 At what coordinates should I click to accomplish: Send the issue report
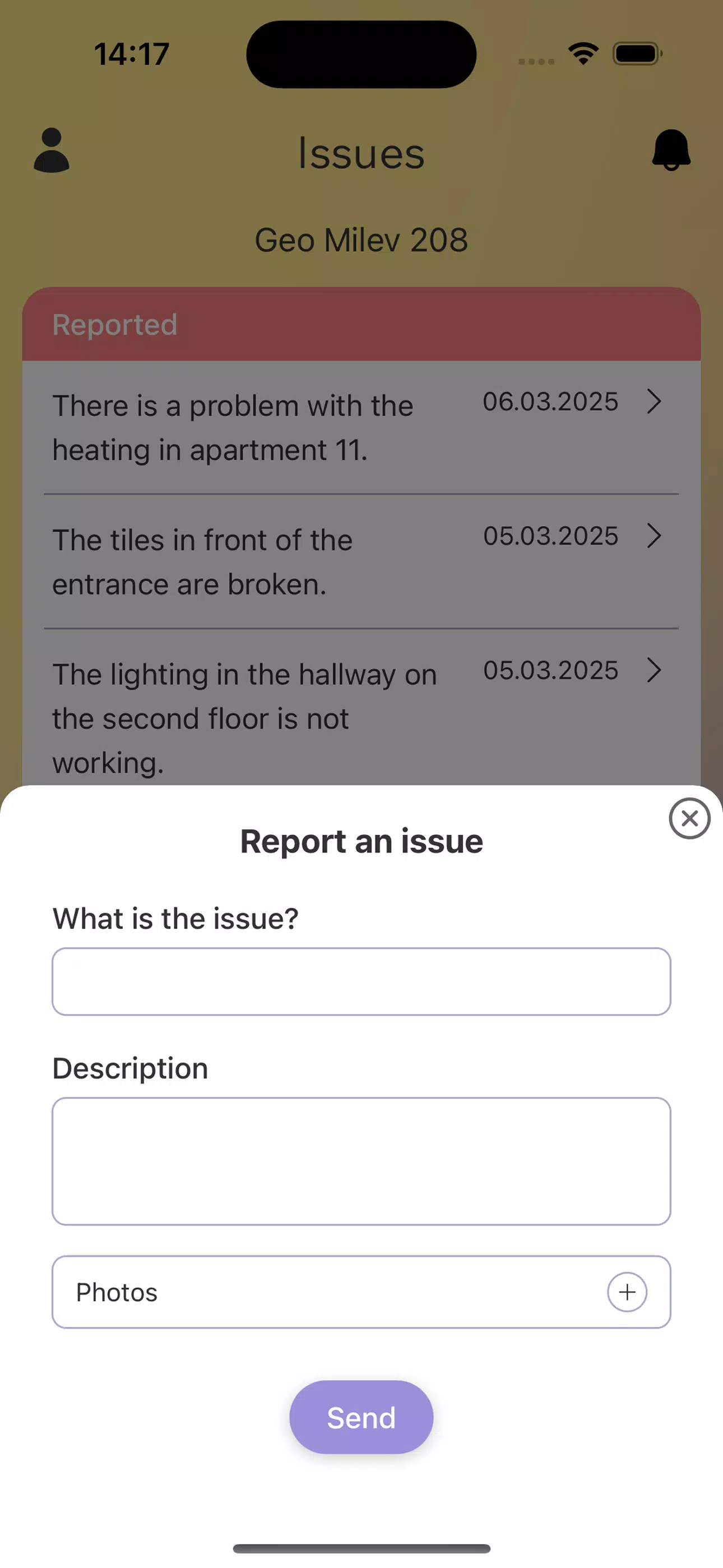[x=361, y=1418]
